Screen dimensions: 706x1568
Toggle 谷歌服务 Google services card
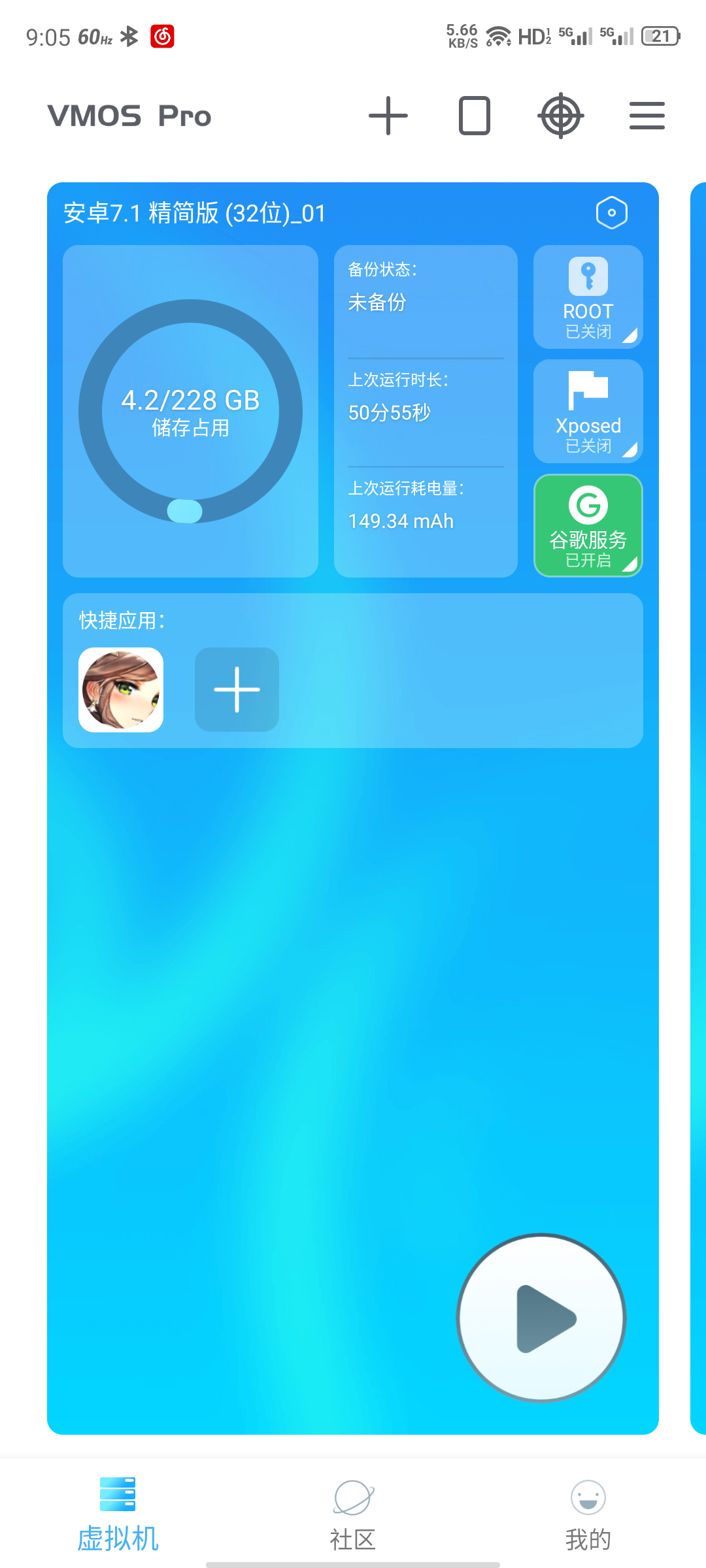click(x=588, y=526)
